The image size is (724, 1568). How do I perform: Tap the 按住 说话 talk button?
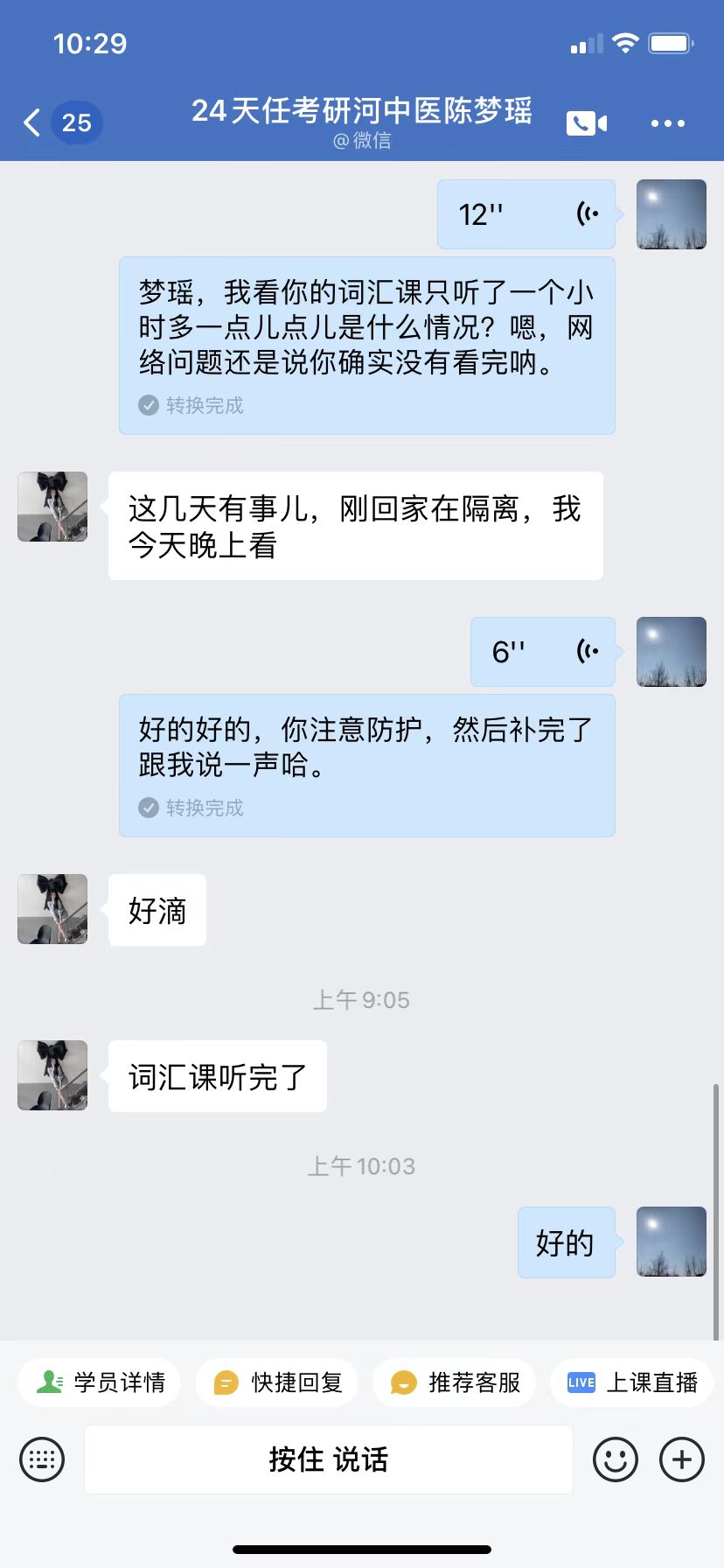[329, 1459]
